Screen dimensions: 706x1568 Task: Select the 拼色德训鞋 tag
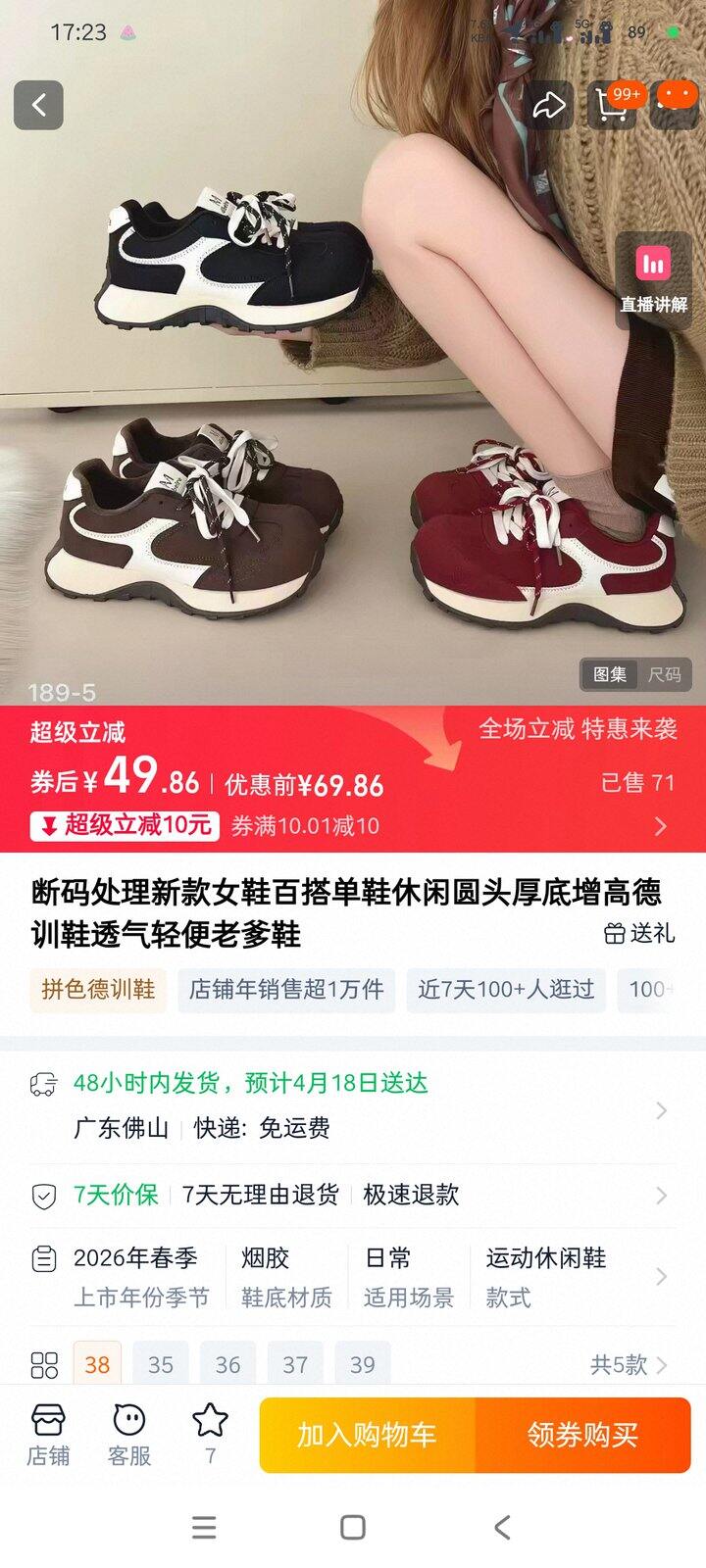point(98,989)
